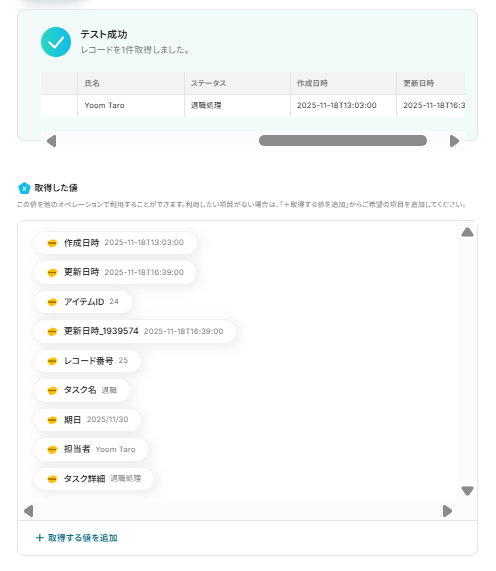Viewport: 496px width, 571px height.
Task: Tap the 取得する値を追加 link
Action: pos(76,537)
